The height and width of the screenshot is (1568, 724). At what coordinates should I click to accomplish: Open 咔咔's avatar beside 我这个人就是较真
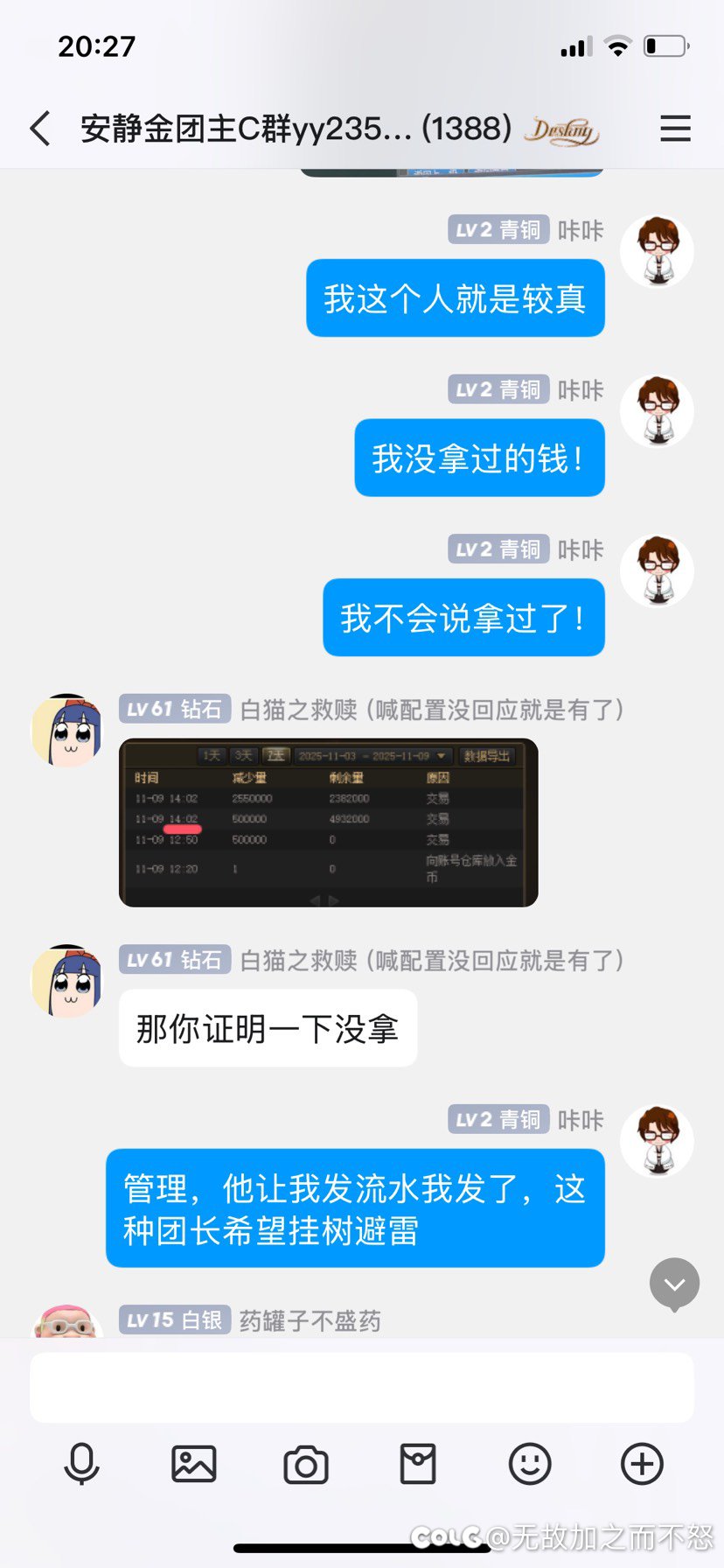pyautogui.click(x=657, y=252)
